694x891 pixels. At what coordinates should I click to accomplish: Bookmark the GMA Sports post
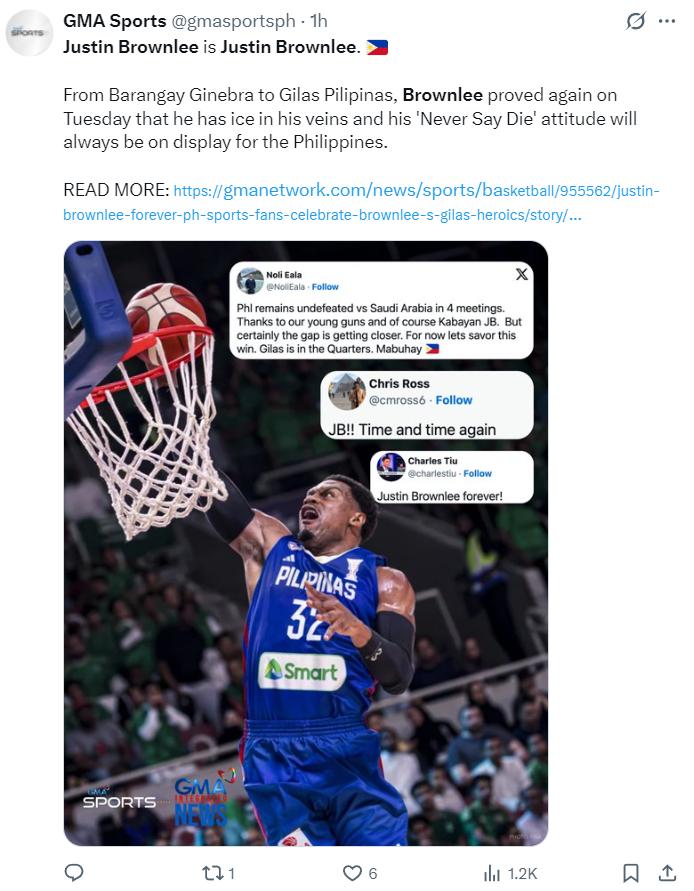[631, 872]
